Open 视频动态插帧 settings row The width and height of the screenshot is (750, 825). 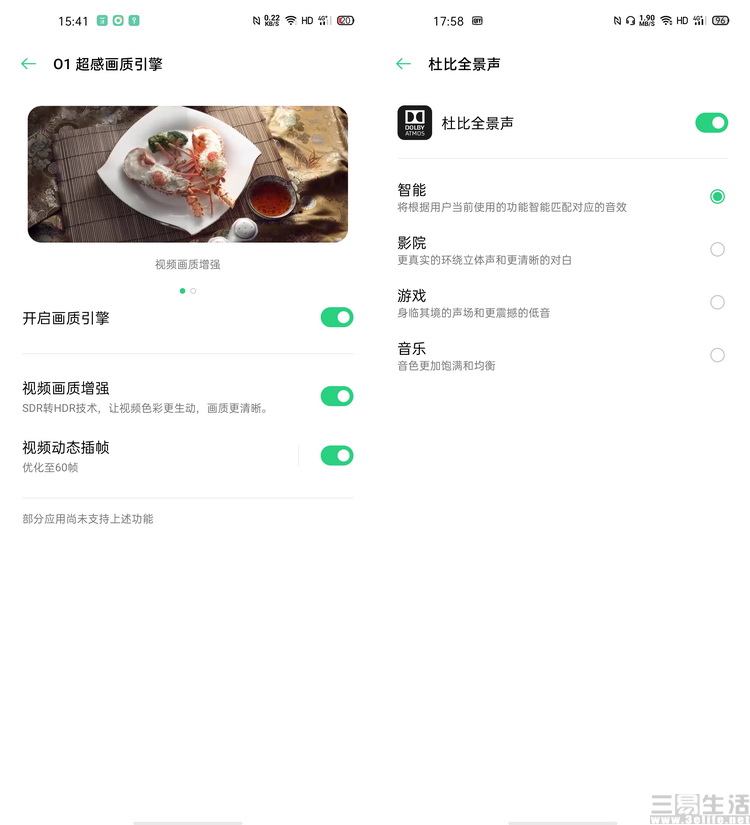pyautogui.click(x=150, y=456)
